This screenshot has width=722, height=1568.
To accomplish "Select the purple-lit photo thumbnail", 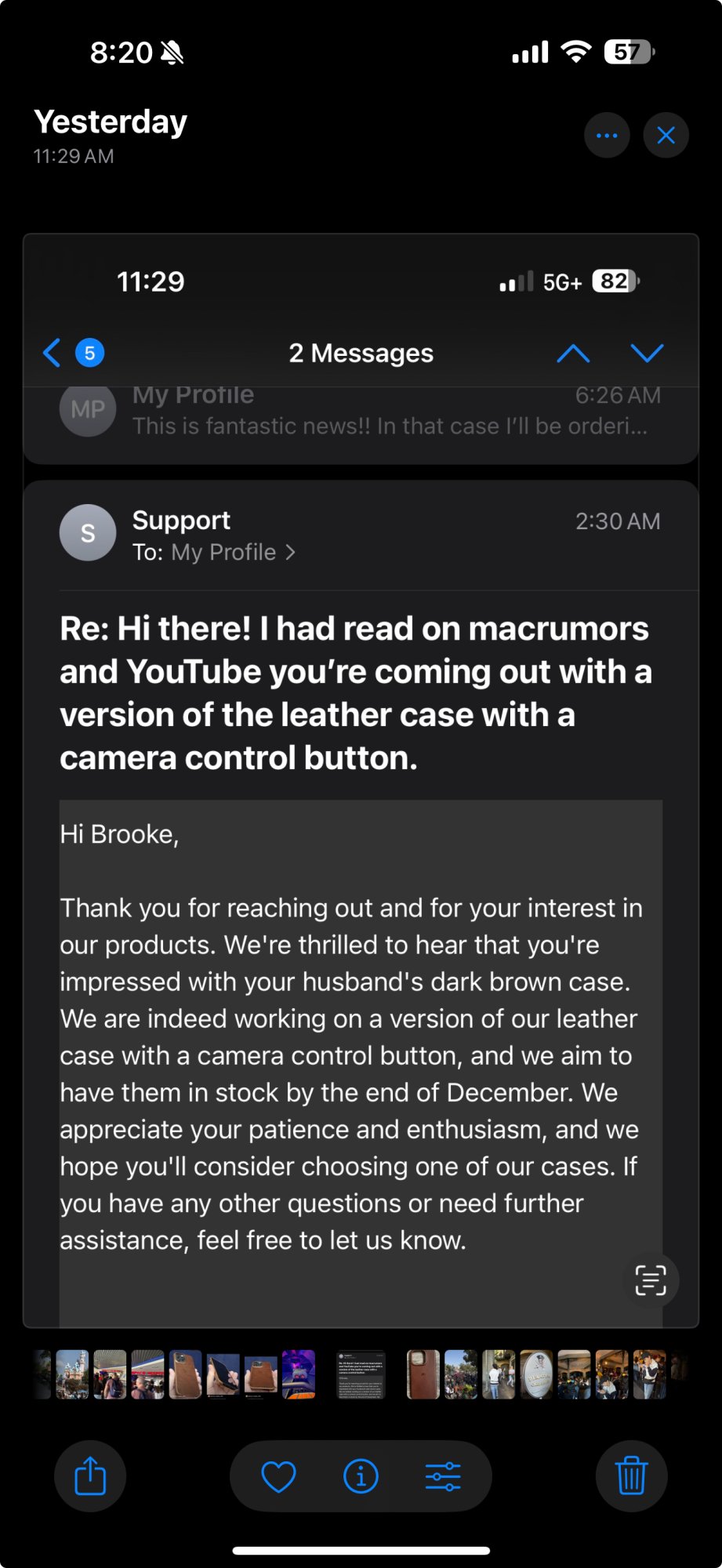I will tap(299, 1374).
